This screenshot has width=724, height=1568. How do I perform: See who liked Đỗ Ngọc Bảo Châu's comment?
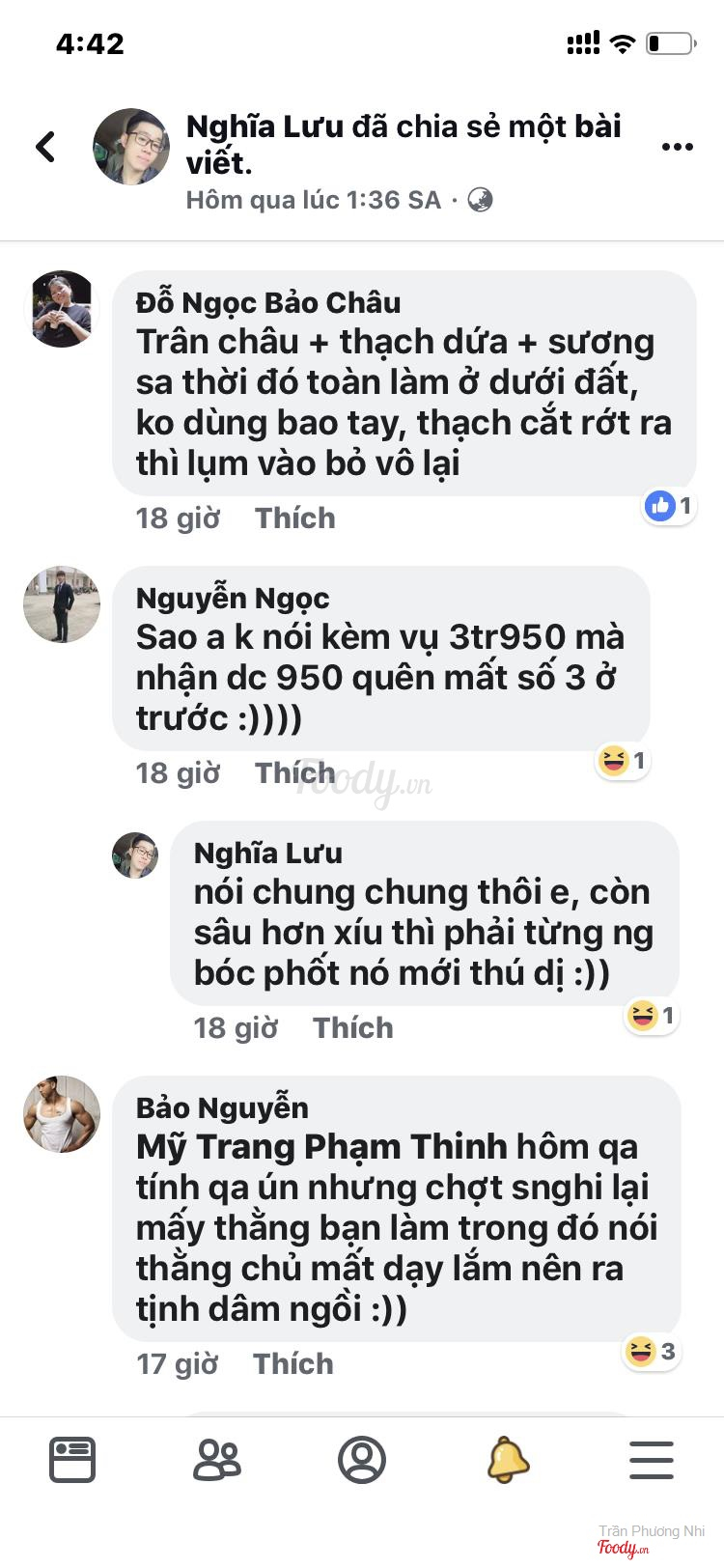pyautogui.click(x=670, y=505)
